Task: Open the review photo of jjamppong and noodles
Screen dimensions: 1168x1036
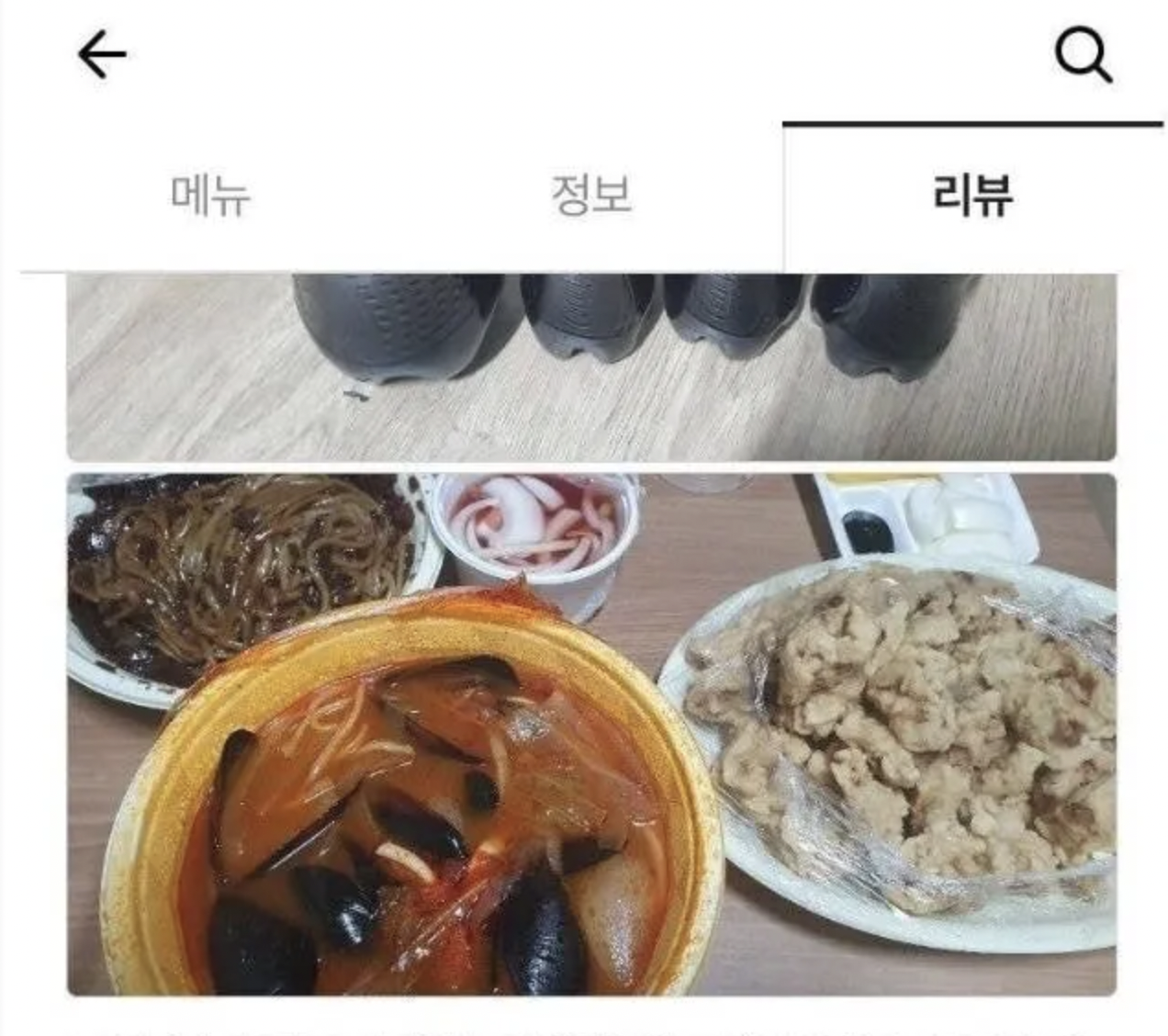Action: tap(591, 733)
